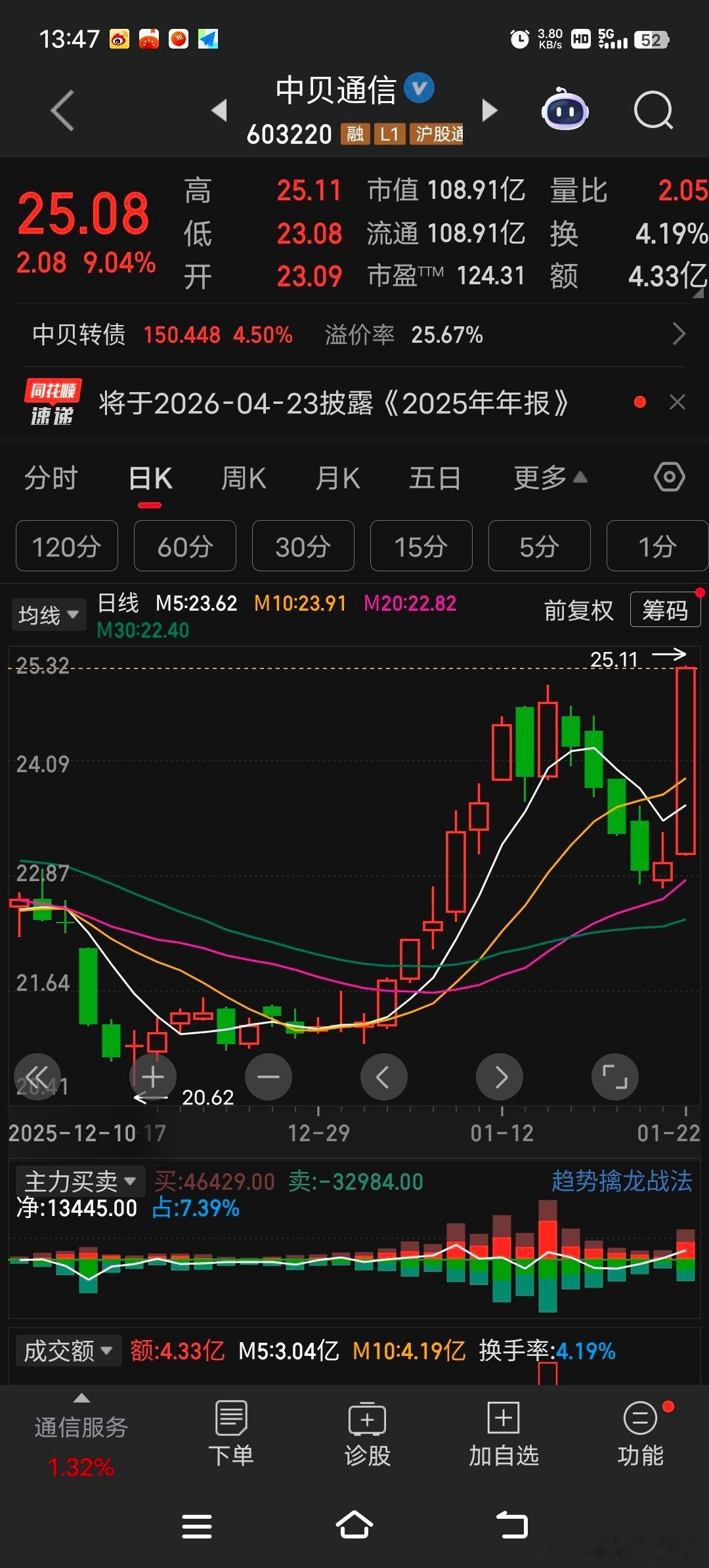The width and height of the screenshot is (709, 1568).
Task: Zoom out the candlestick chart
Action: click(269, 1076)
